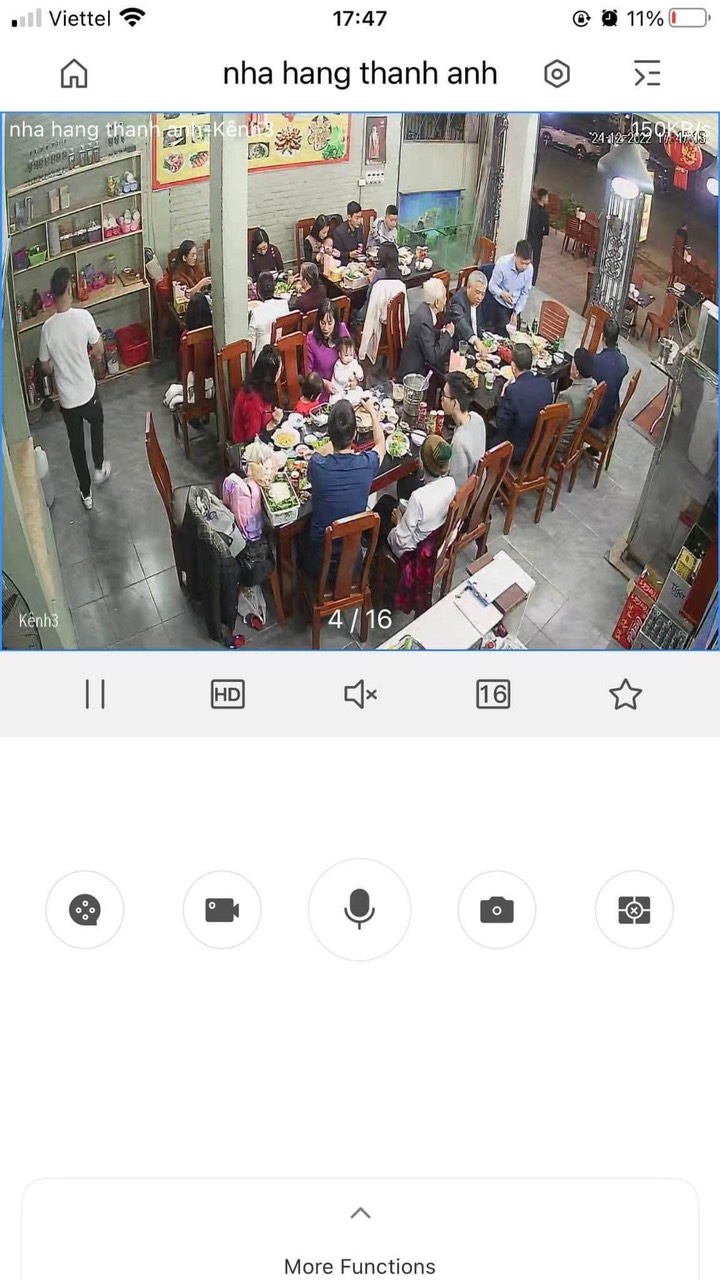Open the playback reel button
This screenshot has width=720, height=1280.
(x=85, y=910)
